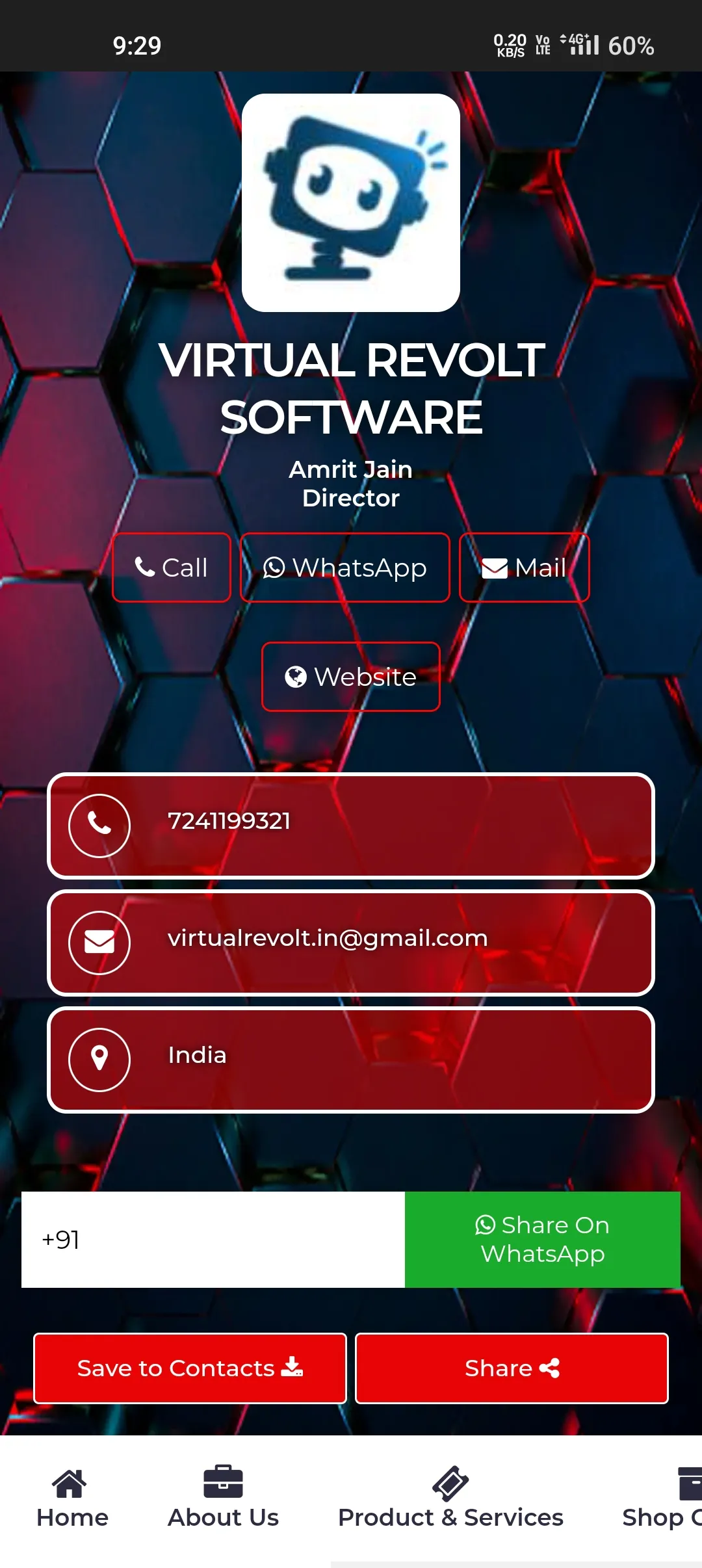The width and height of the screenshot is (702, 1568).
Task: Focus the +91 phone number field
Action: [213, 1240]
